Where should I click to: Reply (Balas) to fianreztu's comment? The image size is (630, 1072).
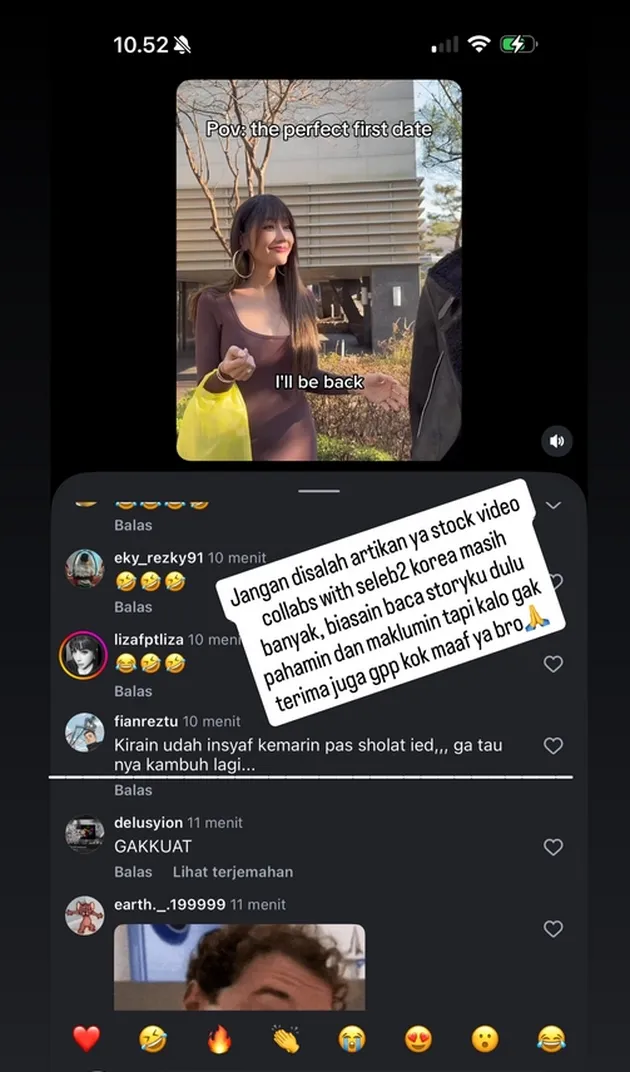pyautogui.click(x=133, y=790)
